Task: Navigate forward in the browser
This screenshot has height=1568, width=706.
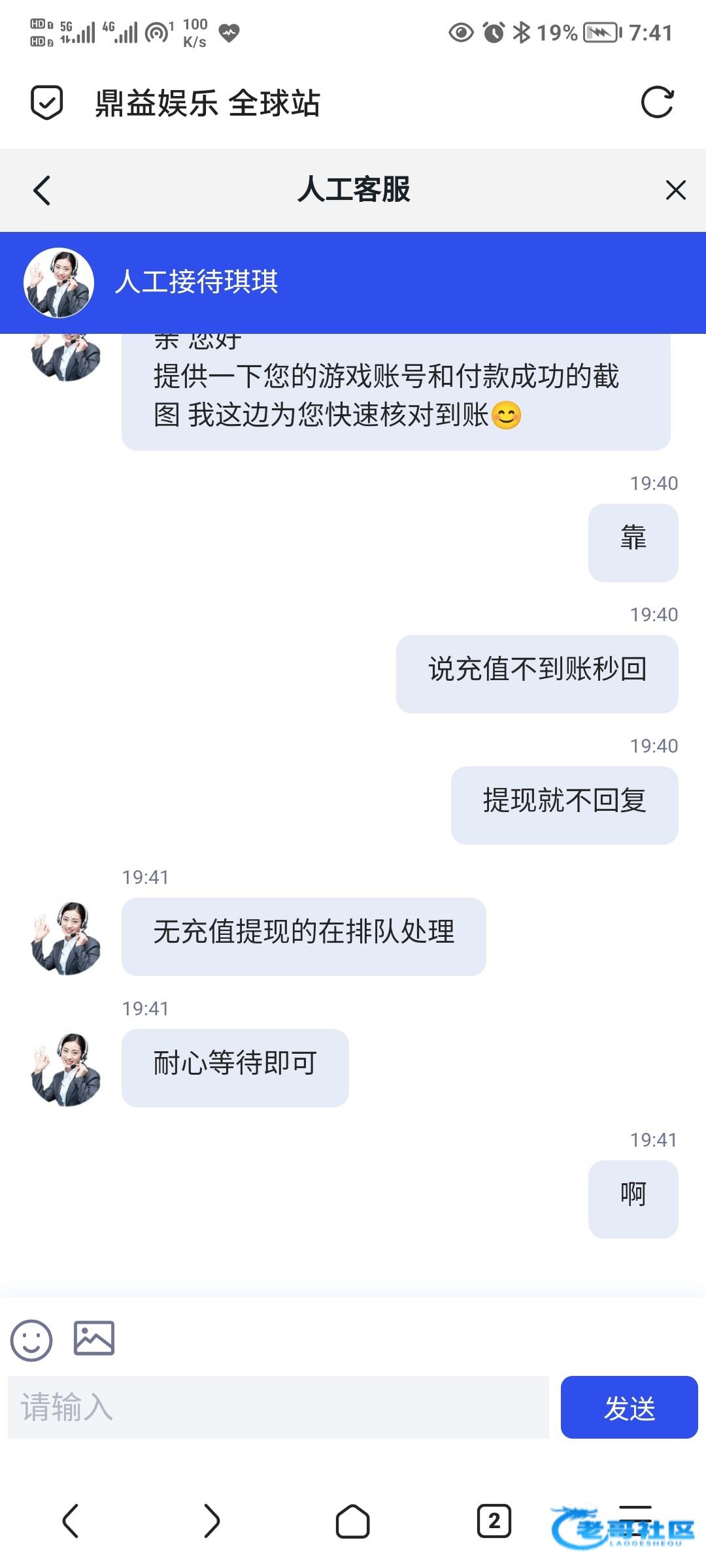Action: 212,1521
